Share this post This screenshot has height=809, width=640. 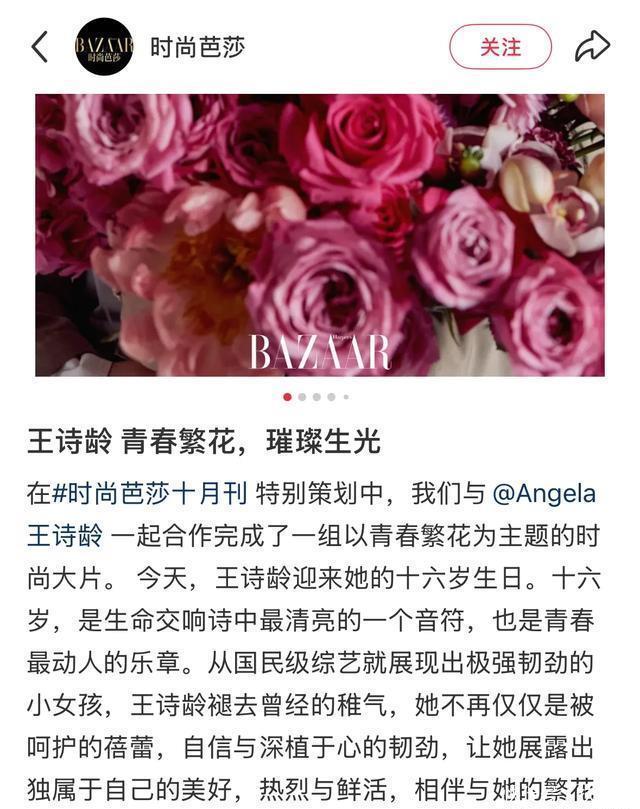592,46
